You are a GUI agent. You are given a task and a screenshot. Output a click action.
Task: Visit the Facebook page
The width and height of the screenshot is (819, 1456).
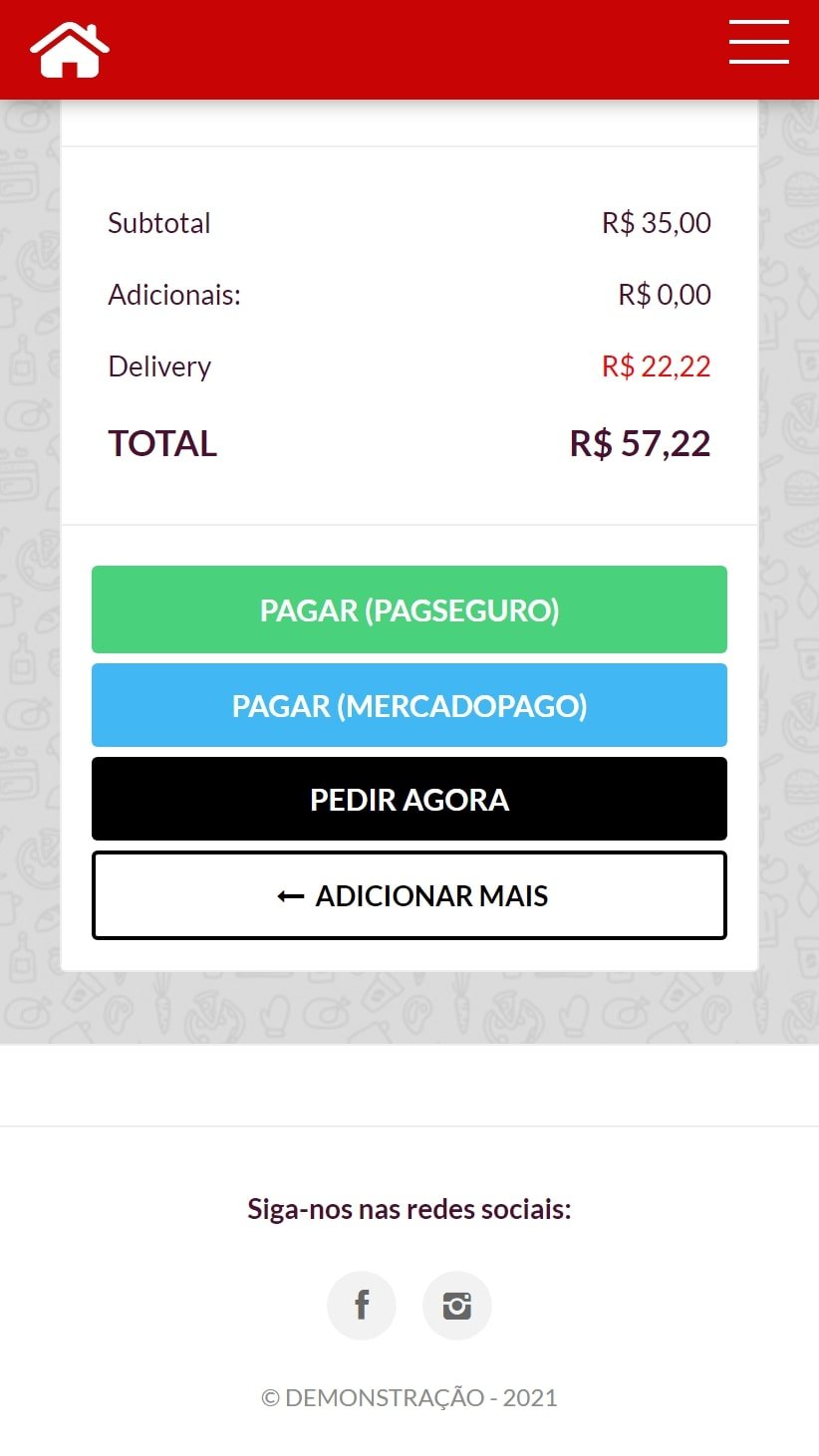tap(362, 1305)
